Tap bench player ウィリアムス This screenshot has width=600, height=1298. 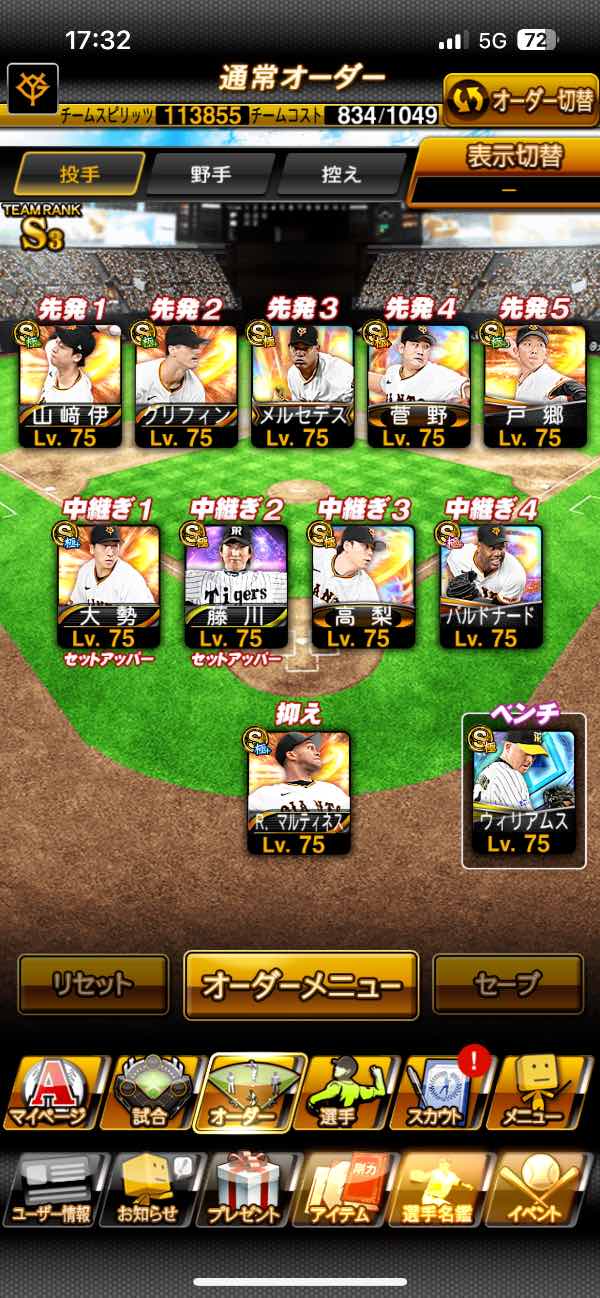(523, 792)
